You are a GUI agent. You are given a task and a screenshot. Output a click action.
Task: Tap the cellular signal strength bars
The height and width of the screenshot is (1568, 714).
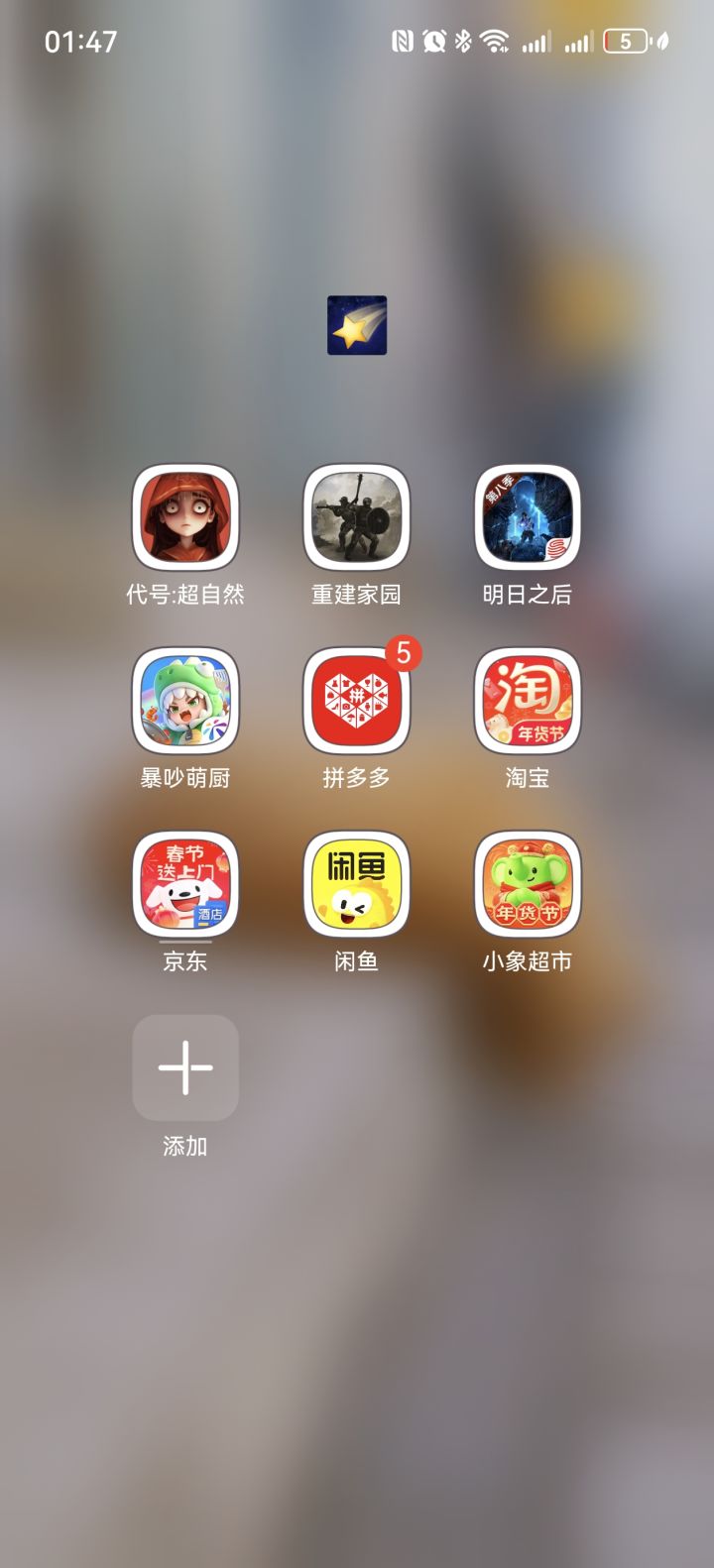coord(535,42)
